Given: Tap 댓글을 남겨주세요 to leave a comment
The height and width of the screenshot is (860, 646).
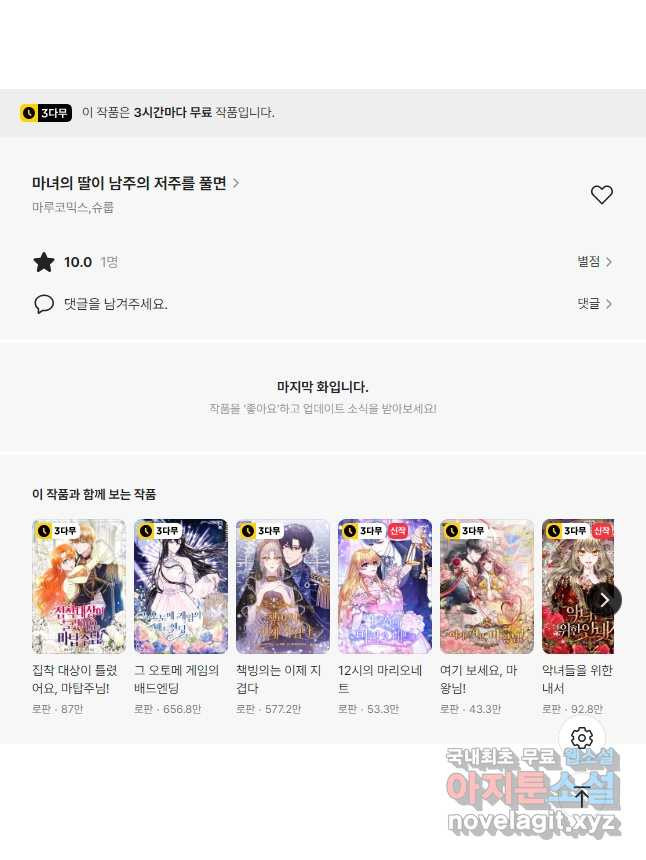Looking at the screenshot, I should pyautogui.click(x=115, y=303).
